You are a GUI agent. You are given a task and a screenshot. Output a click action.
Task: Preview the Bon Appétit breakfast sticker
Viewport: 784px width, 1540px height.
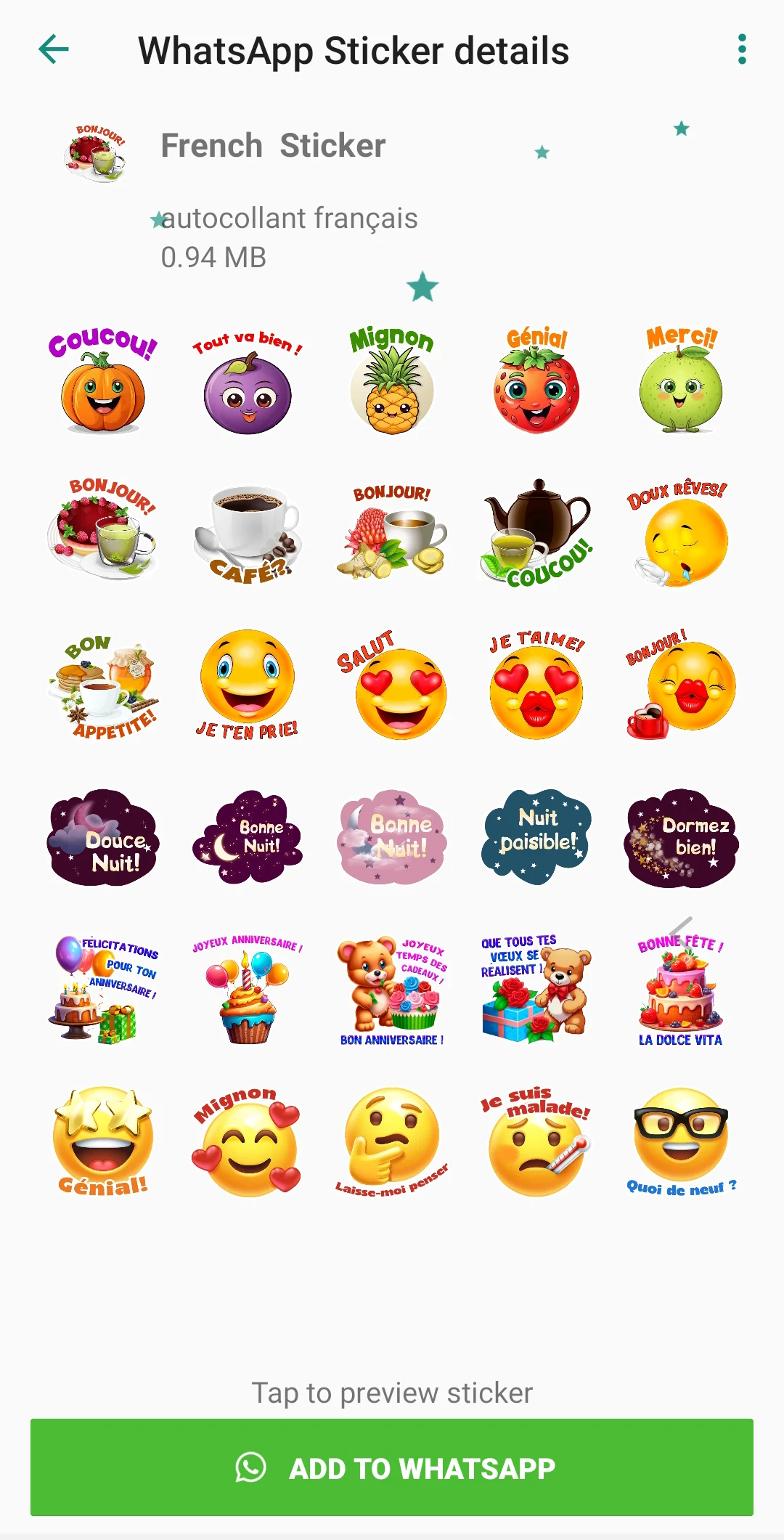point(102,685)
